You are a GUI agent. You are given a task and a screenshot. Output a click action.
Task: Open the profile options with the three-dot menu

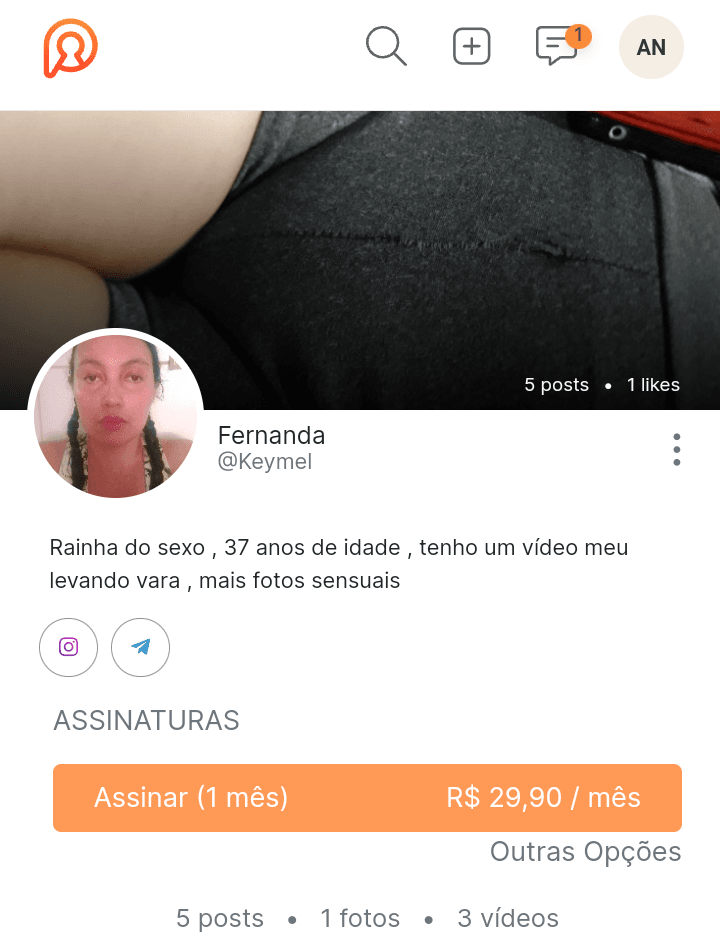(677, 449)
